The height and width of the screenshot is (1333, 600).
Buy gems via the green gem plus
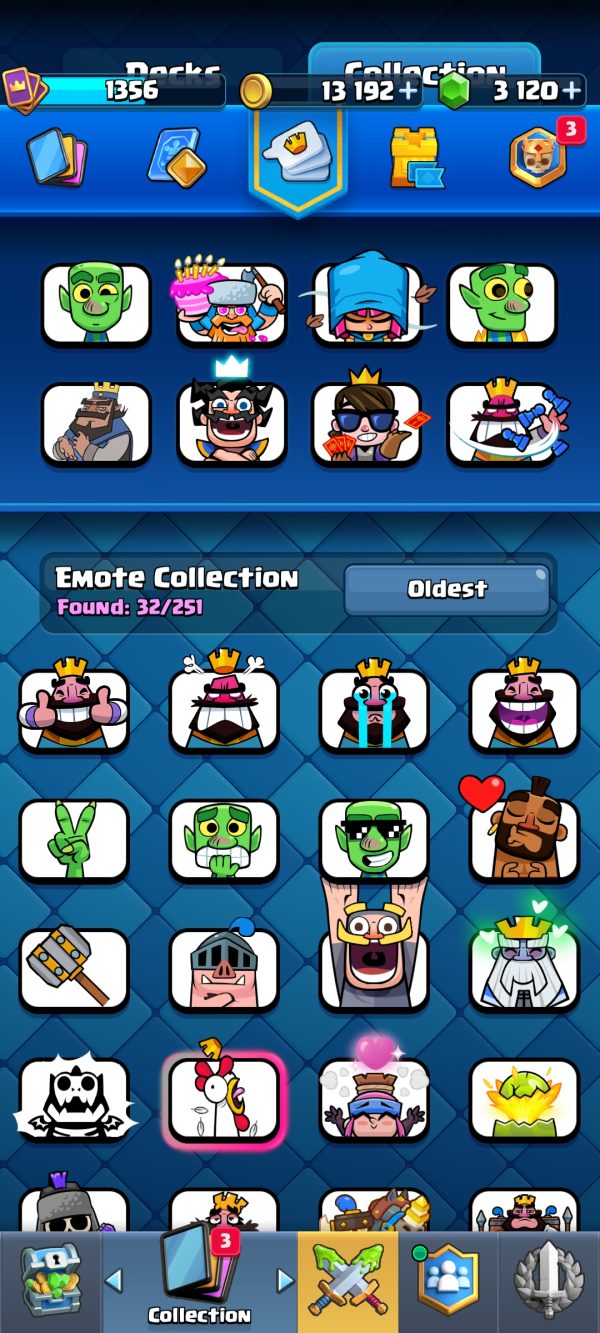coord(571,92)
